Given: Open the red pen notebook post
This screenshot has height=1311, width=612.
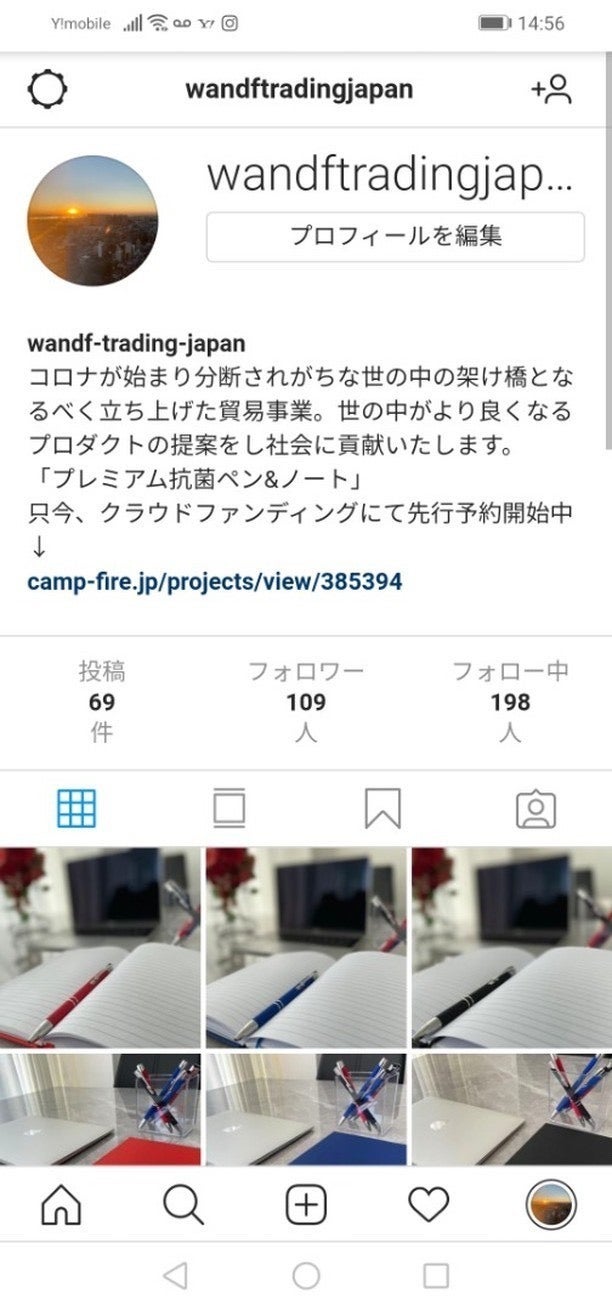Looking at the screenshot, I should click(x=100, y=947).
